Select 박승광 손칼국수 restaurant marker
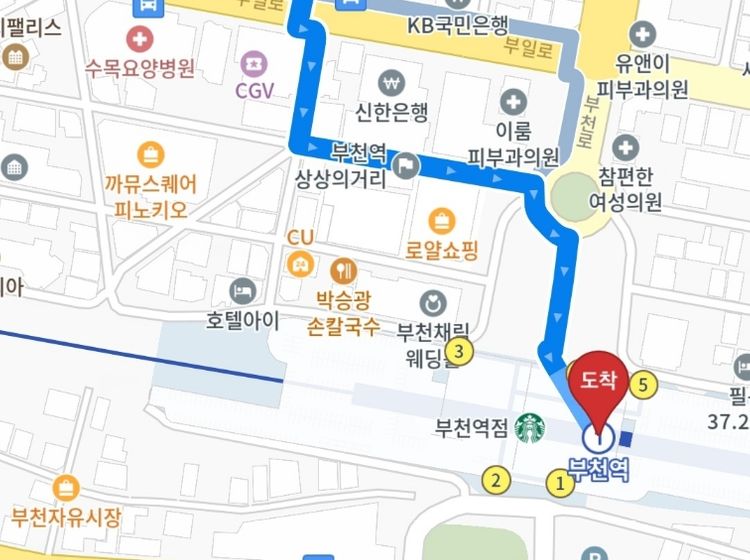Viewport: 750px width, 560px height. [x=344, y=268]
